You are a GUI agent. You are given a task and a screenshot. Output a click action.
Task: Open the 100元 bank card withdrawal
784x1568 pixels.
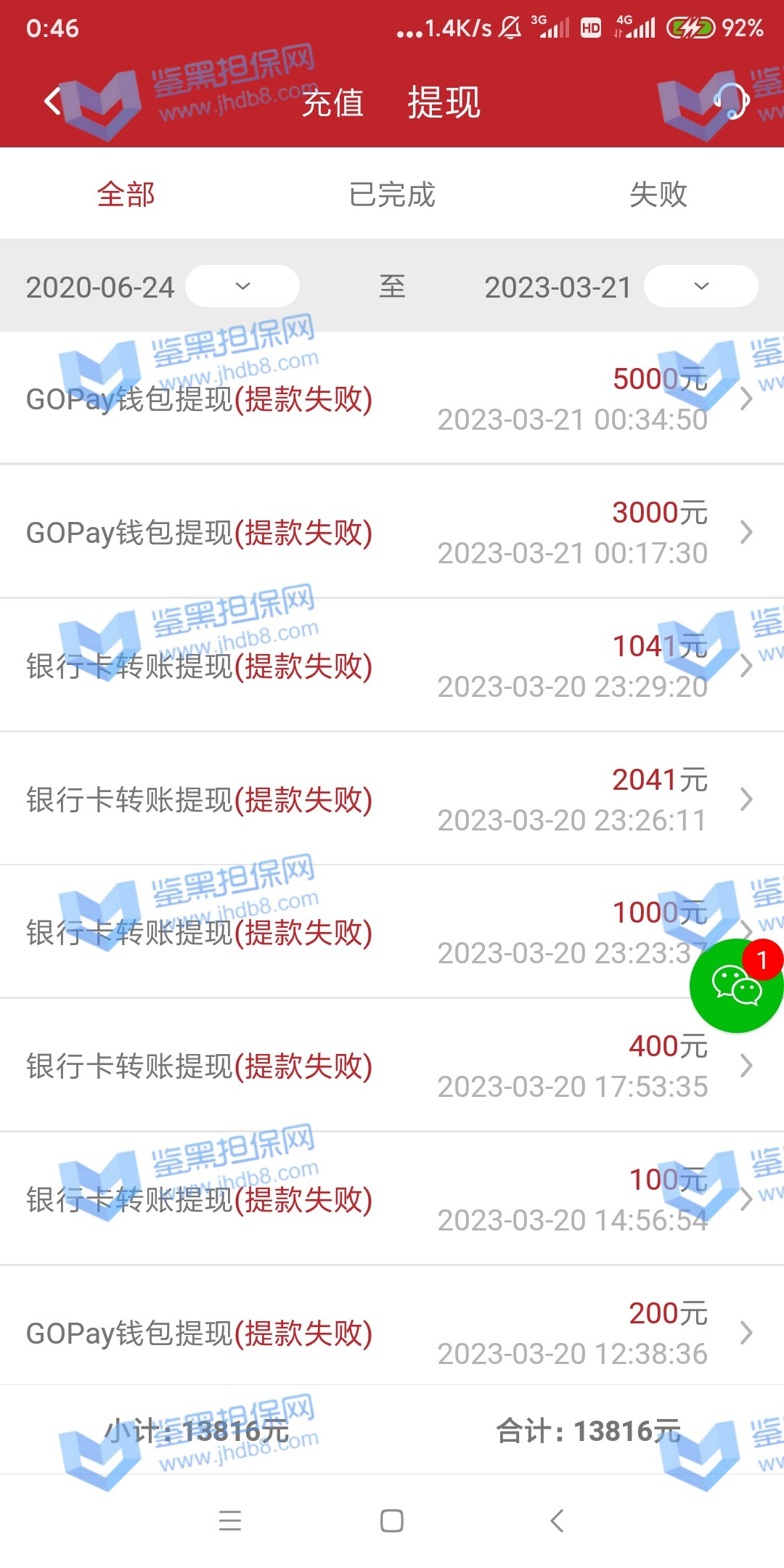[x=392, y=1199]
